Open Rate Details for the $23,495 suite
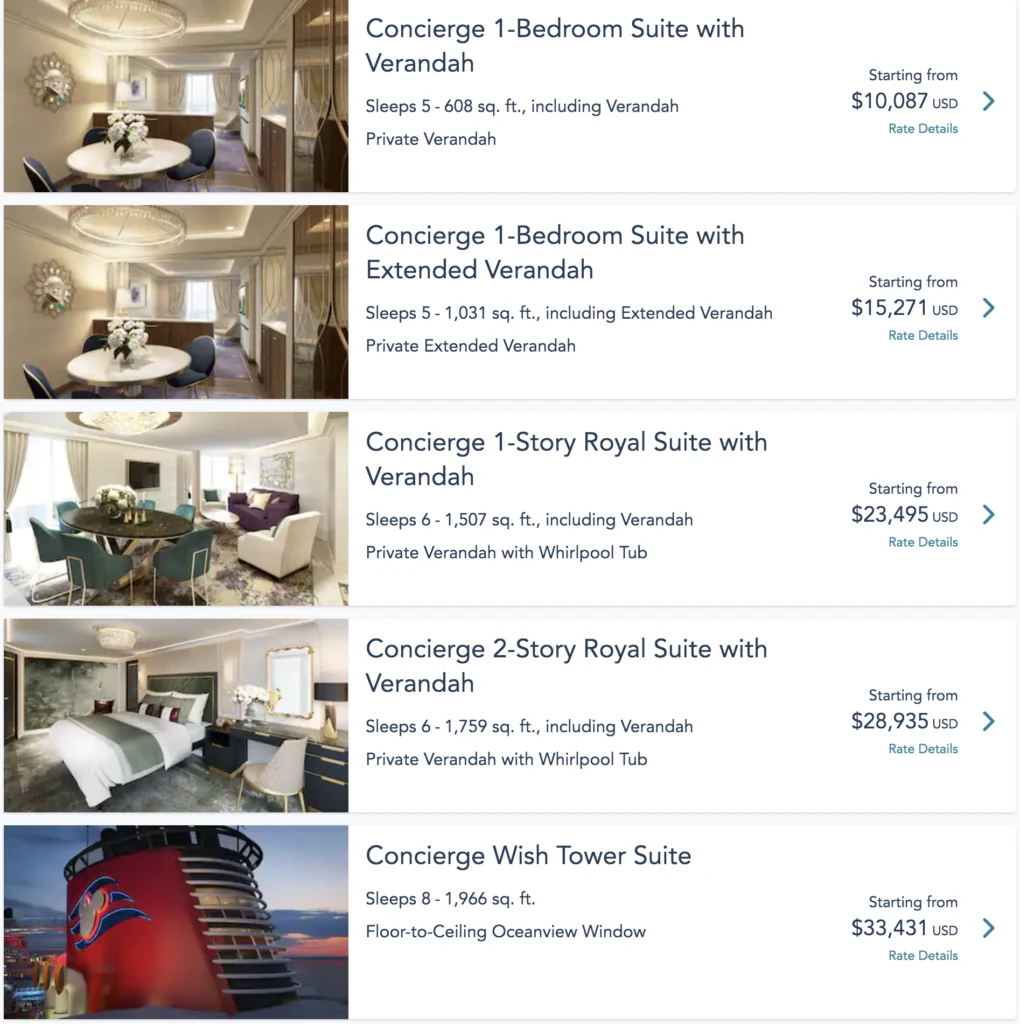1020x1024 pixels. pyautogui.click(x=922, y=542)
